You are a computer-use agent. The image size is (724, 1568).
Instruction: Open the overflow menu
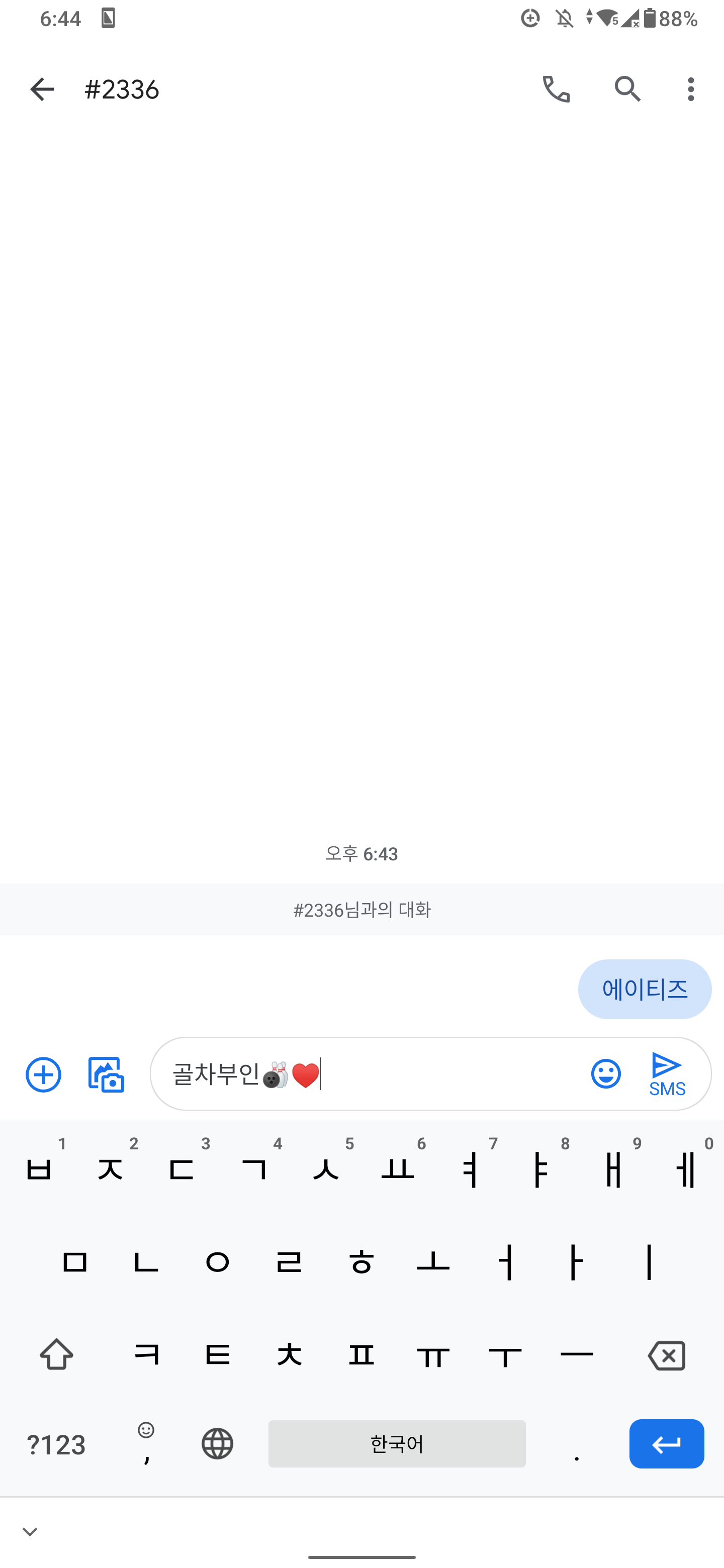click(x=691, y=89)
